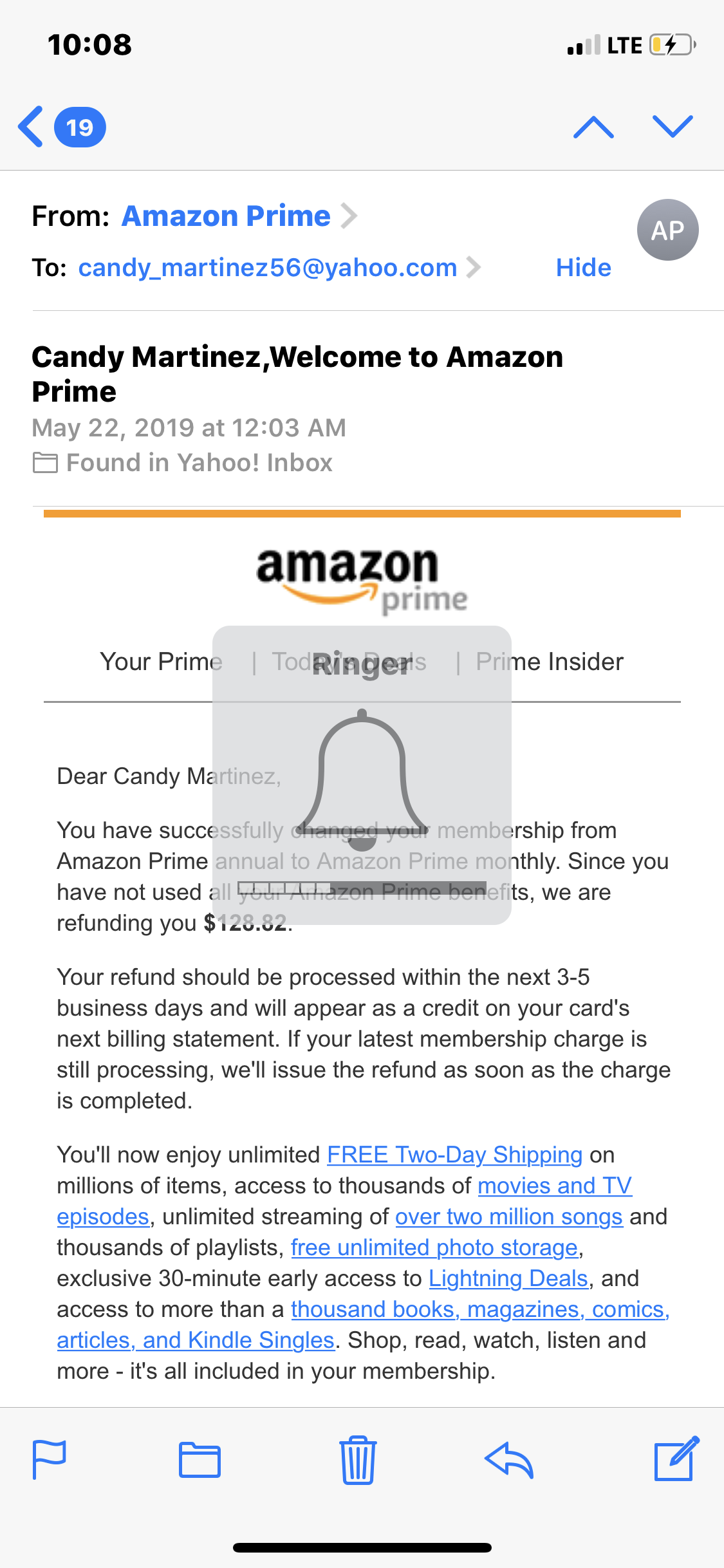Open free unlimited photo storage link
724x1568 pixels.
point(434,1247)
